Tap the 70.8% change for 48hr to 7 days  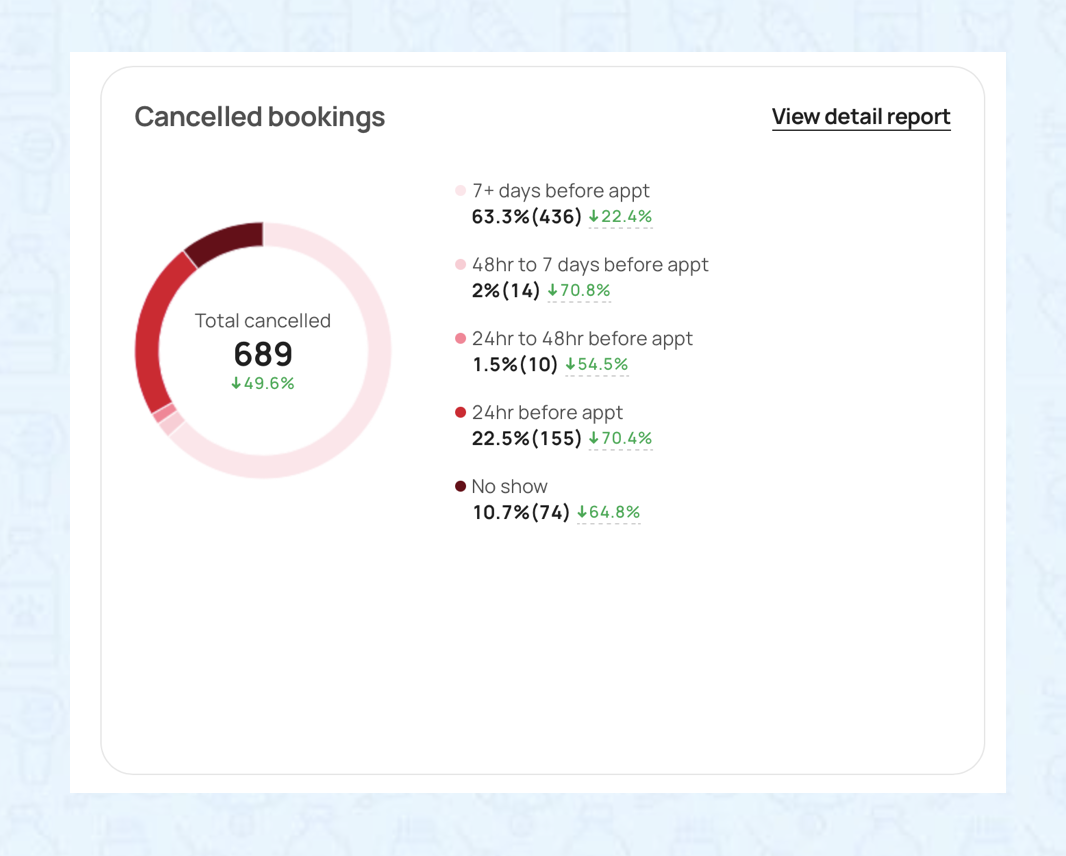pos(579,291)
